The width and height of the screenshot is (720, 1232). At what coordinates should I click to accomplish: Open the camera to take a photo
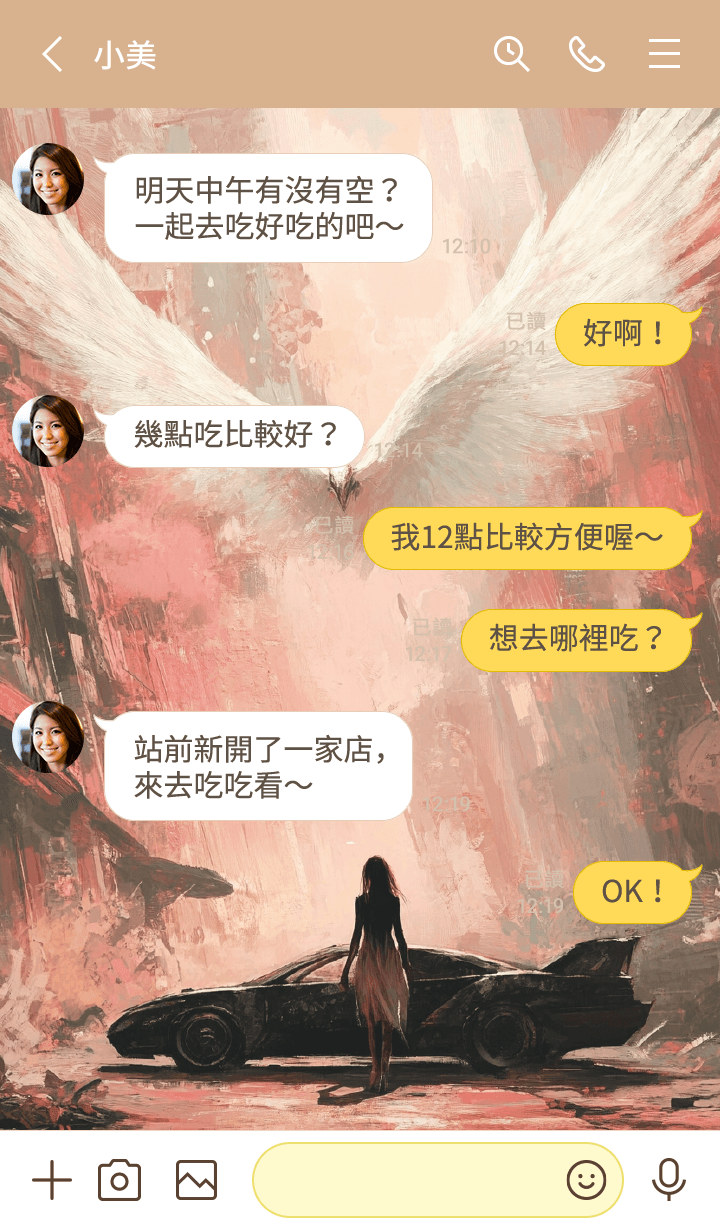click(119, 1181)
